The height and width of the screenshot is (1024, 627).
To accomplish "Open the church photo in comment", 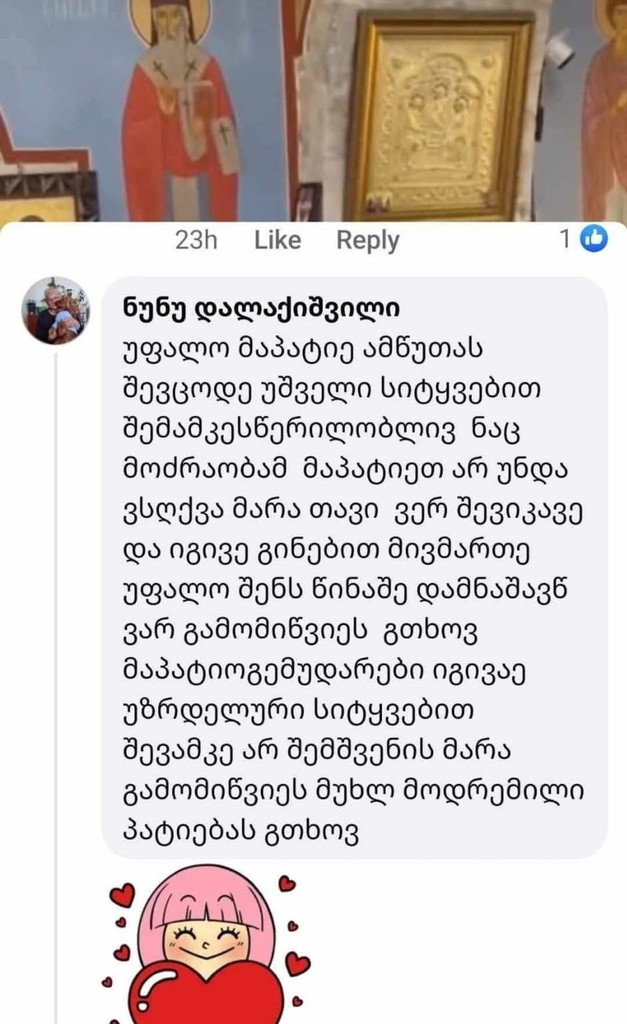I will [313, 108].
